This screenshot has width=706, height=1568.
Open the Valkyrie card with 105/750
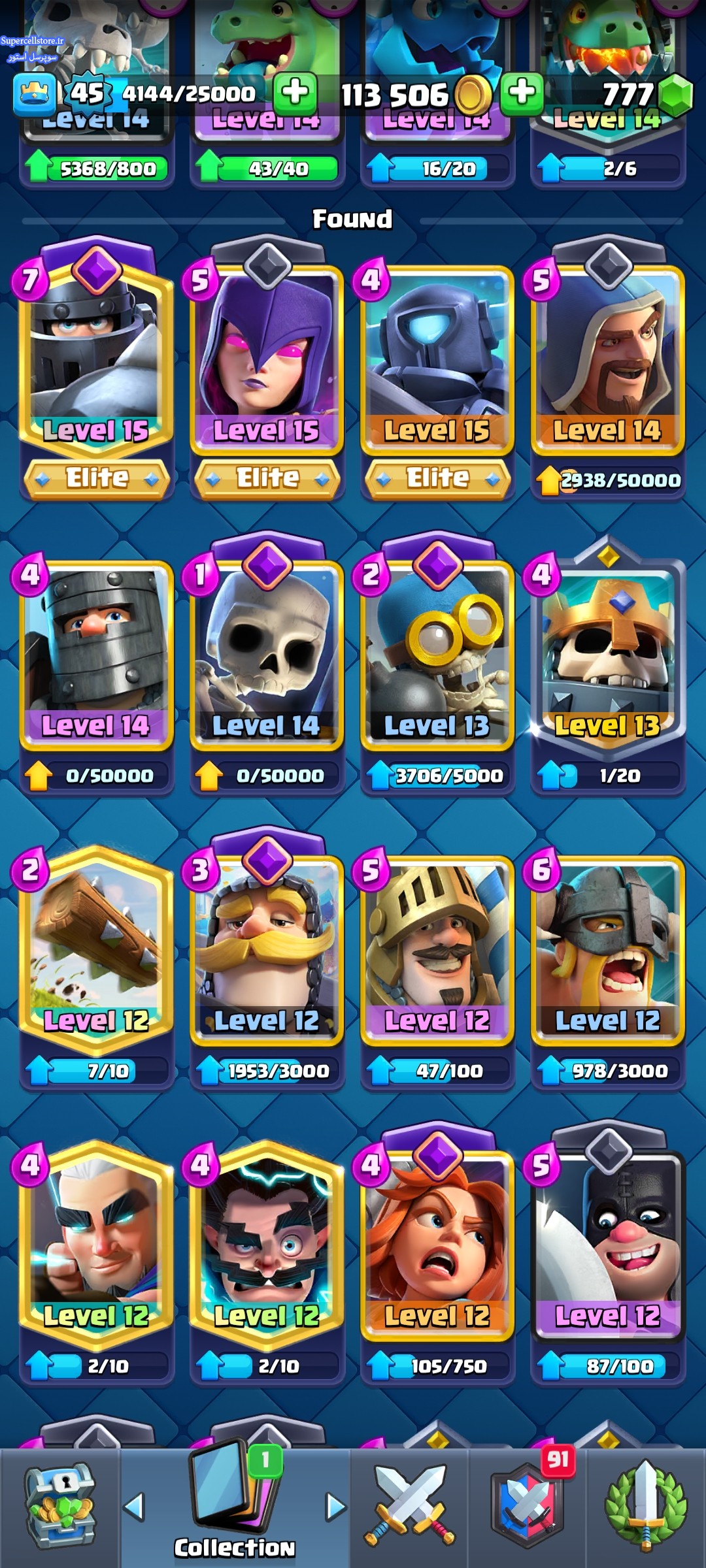437,1256
